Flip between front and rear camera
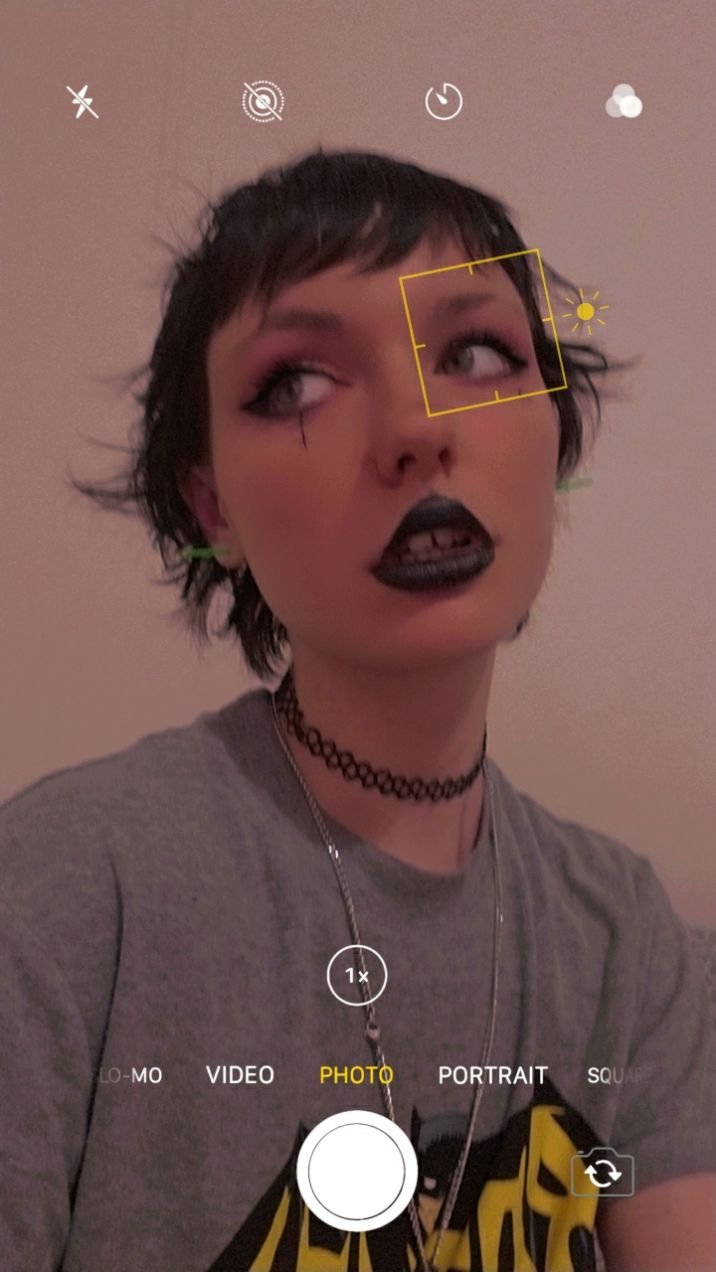The width and height of the screenshot is (716, 1272). pyautogui.click(x=602, y=1172)
